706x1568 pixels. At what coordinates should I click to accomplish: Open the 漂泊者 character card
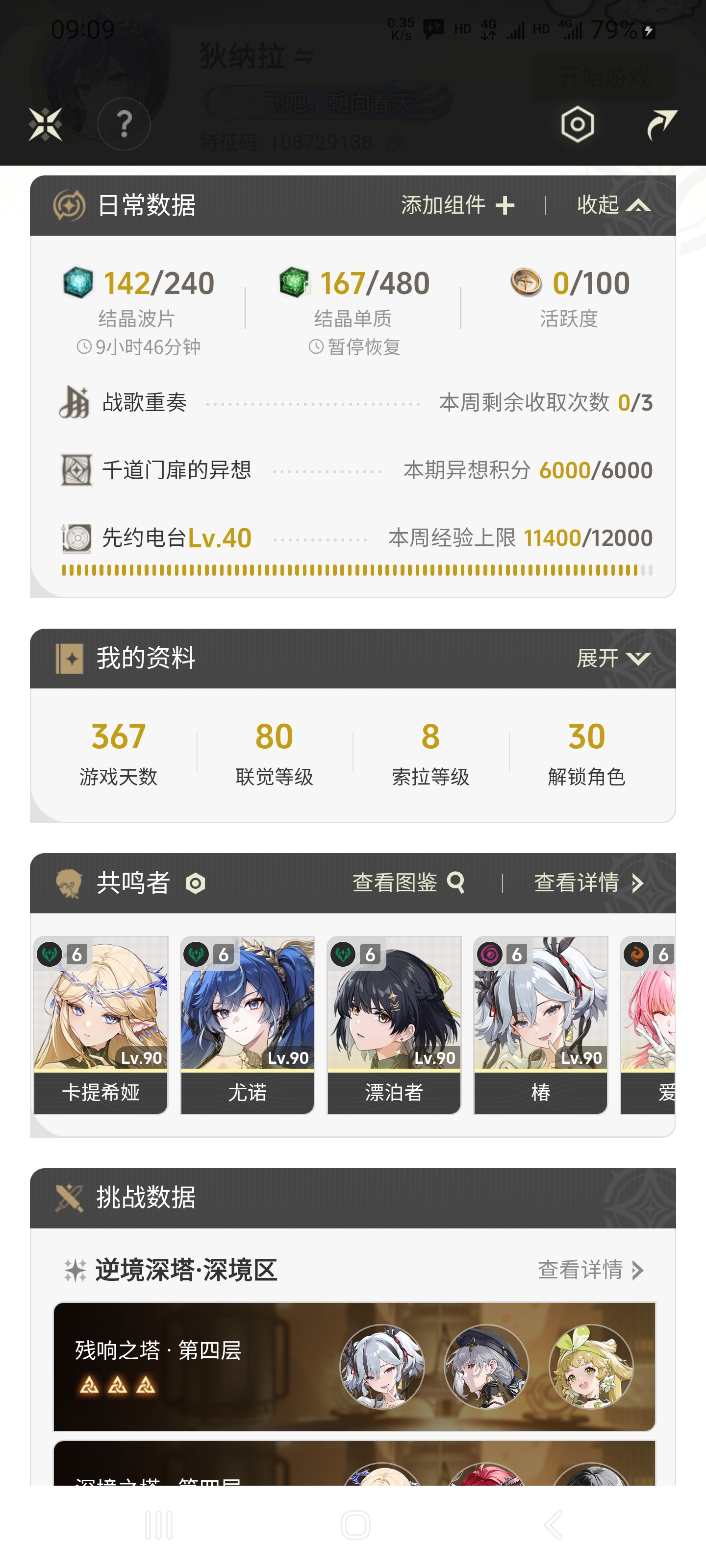coord(394,1025)
